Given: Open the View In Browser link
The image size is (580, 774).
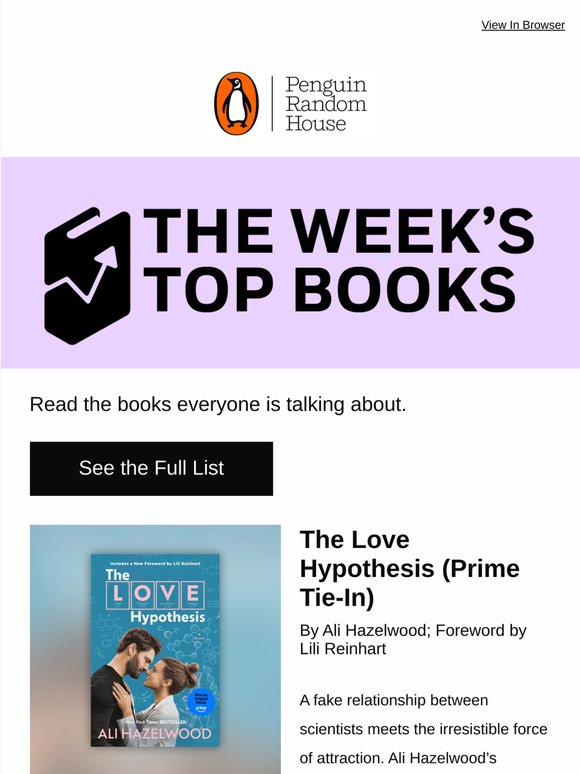Looking at the screenshot, I should [523, 25].
